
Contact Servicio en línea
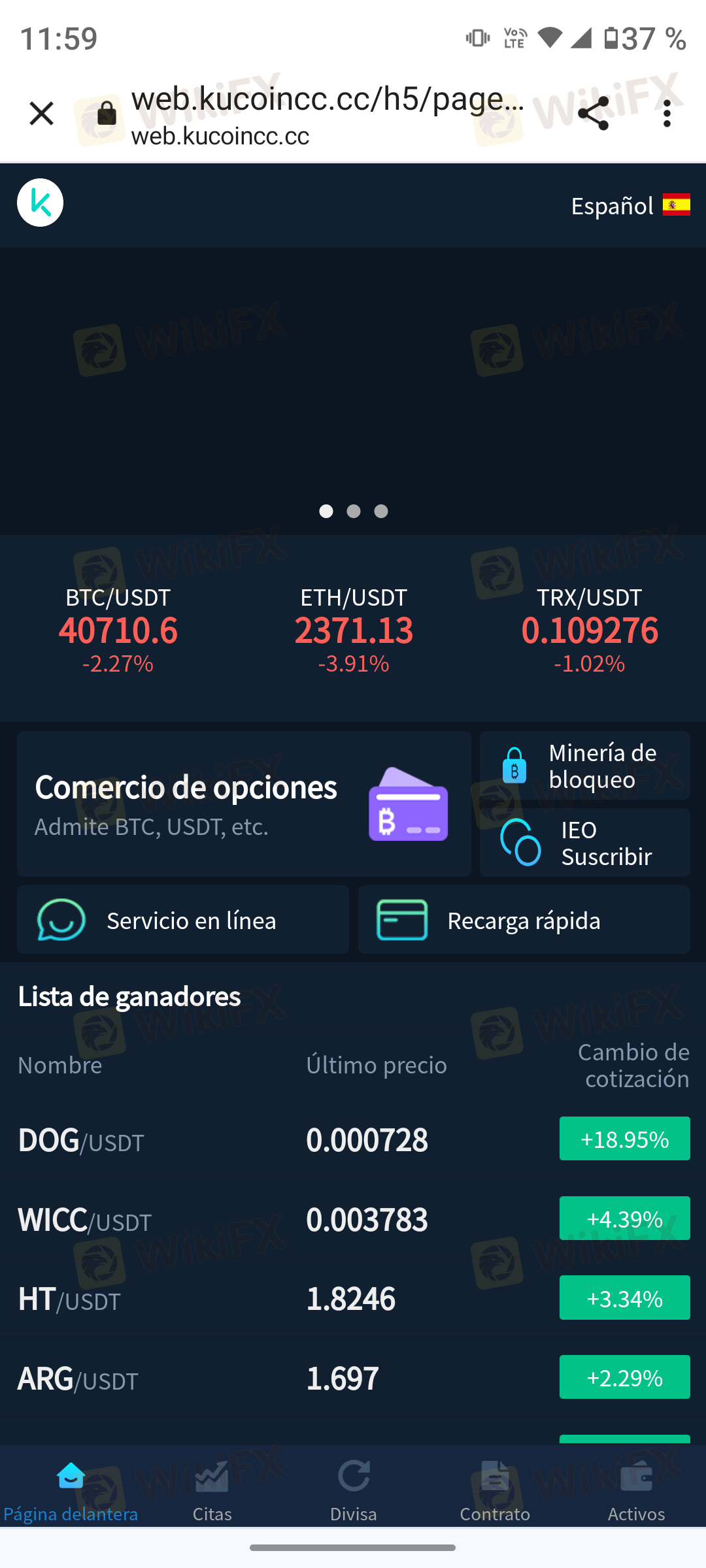(183, 920)
